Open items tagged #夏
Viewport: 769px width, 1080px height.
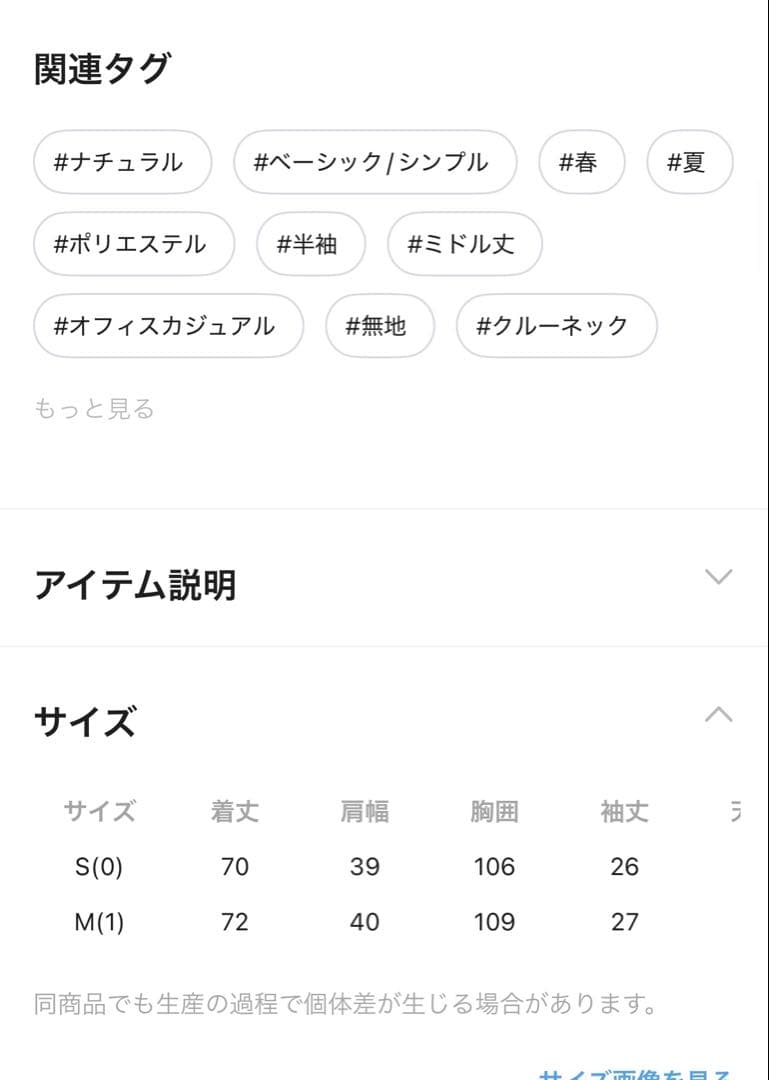(x=690, y=162)
